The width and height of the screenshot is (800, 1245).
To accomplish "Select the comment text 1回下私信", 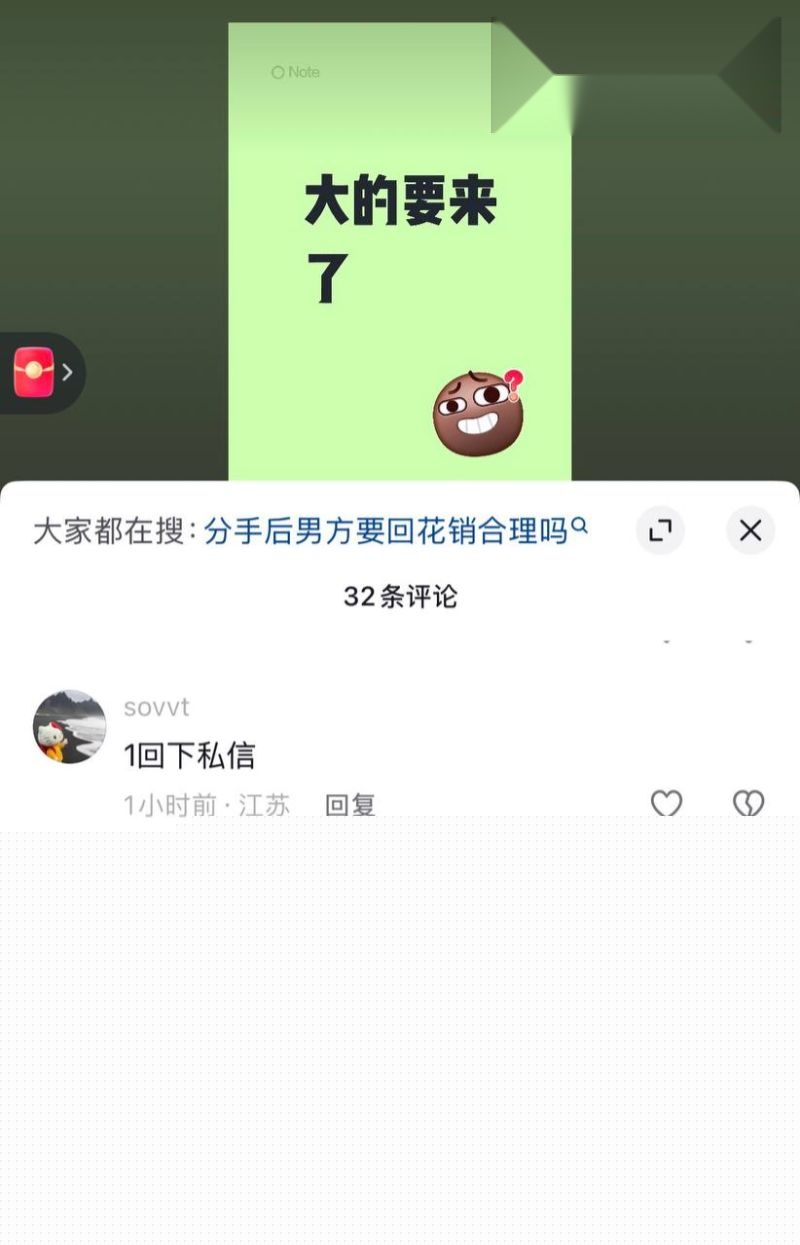I will 189,756.
